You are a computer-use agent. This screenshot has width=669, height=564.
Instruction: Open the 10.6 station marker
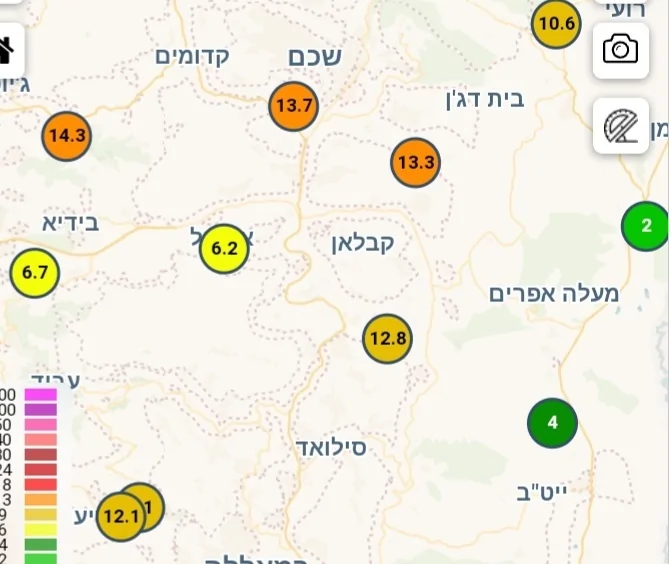click(x=556, y=24)
